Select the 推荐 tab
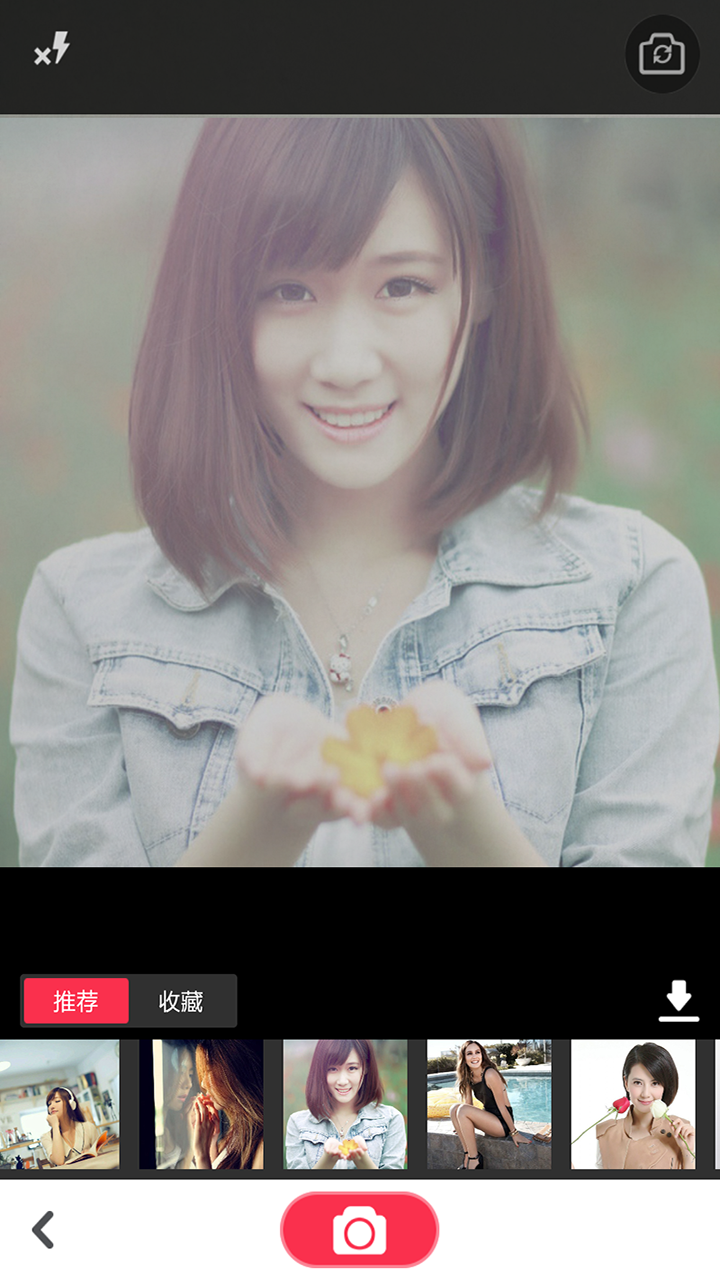Image resolution: width=720 pixels, height=1280 pixels. (x=76, y=1001)
